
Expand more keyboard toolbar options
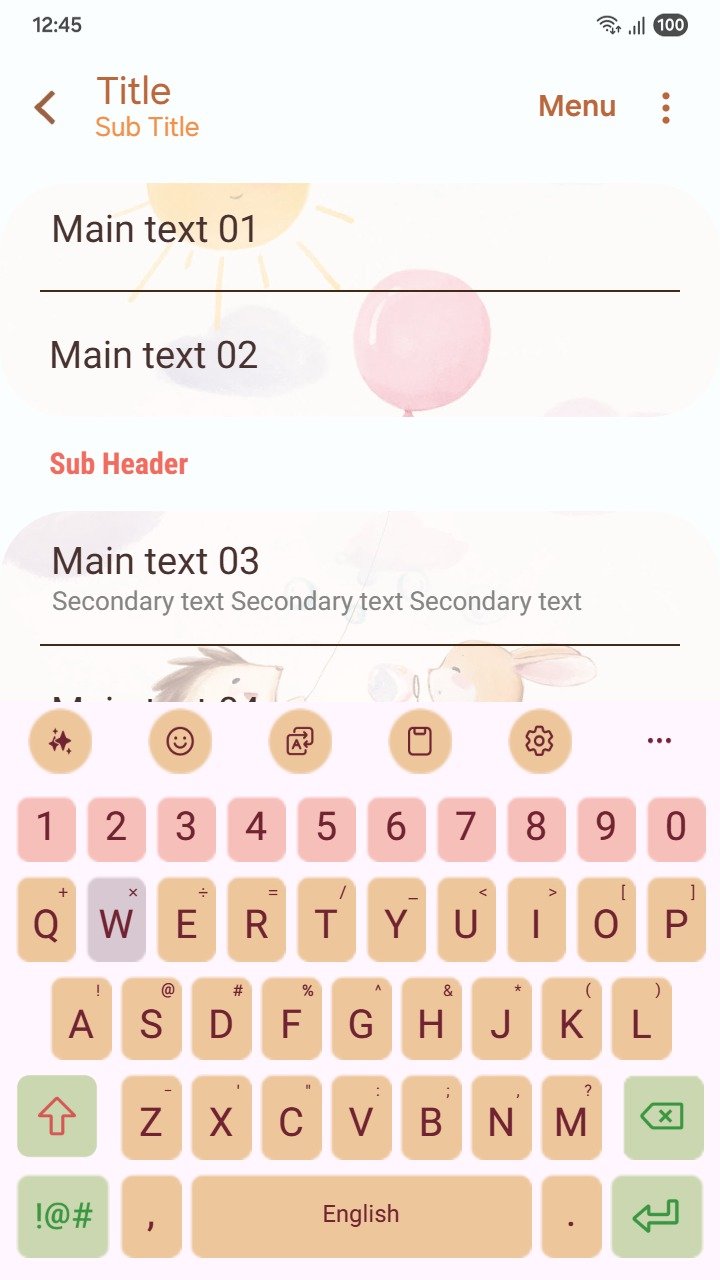(x=659, y=741)
